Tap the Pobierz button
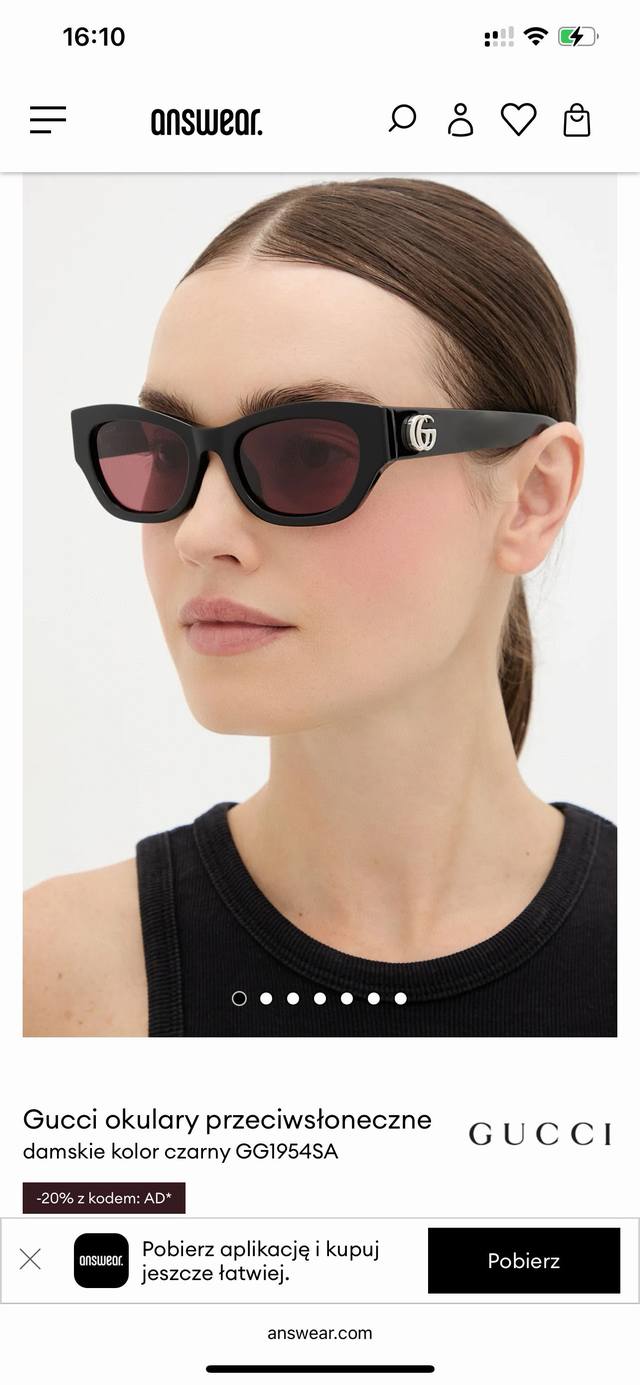This screenshot has height=1385, width=640. [524, 1260]
